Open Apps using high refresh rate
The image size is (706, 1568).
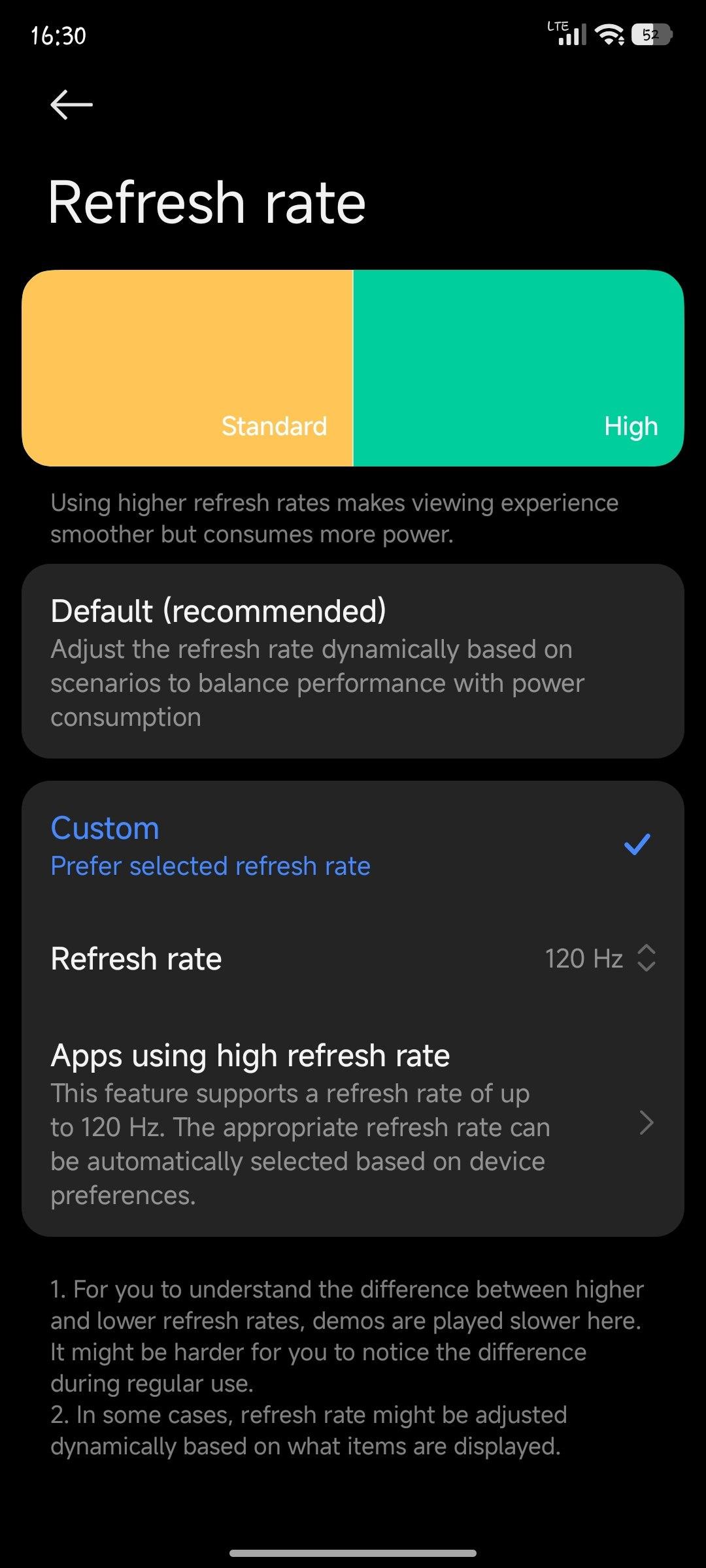[x=353, y=1124]
